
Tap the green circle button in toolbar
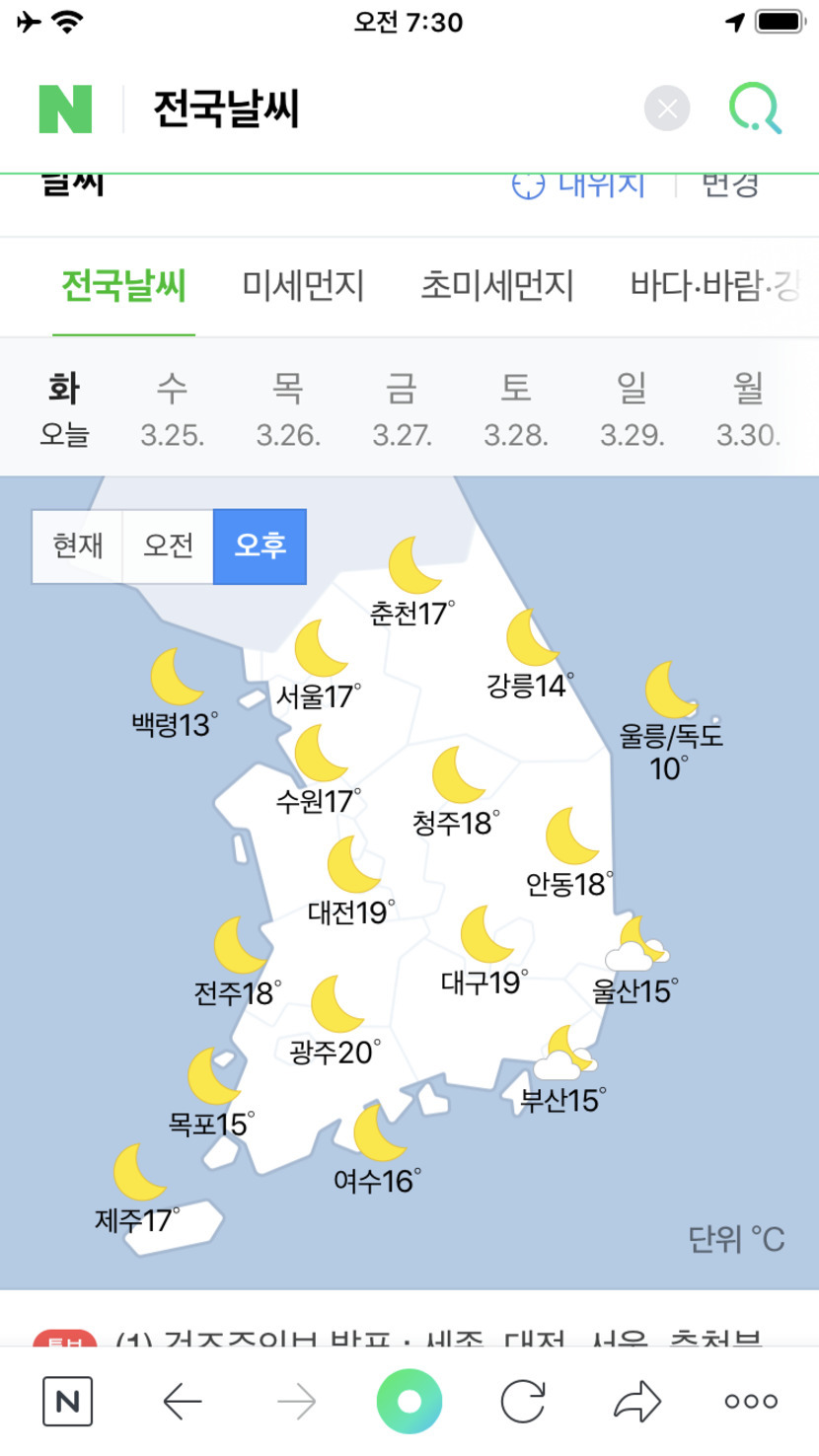[x=409, y=1401]
